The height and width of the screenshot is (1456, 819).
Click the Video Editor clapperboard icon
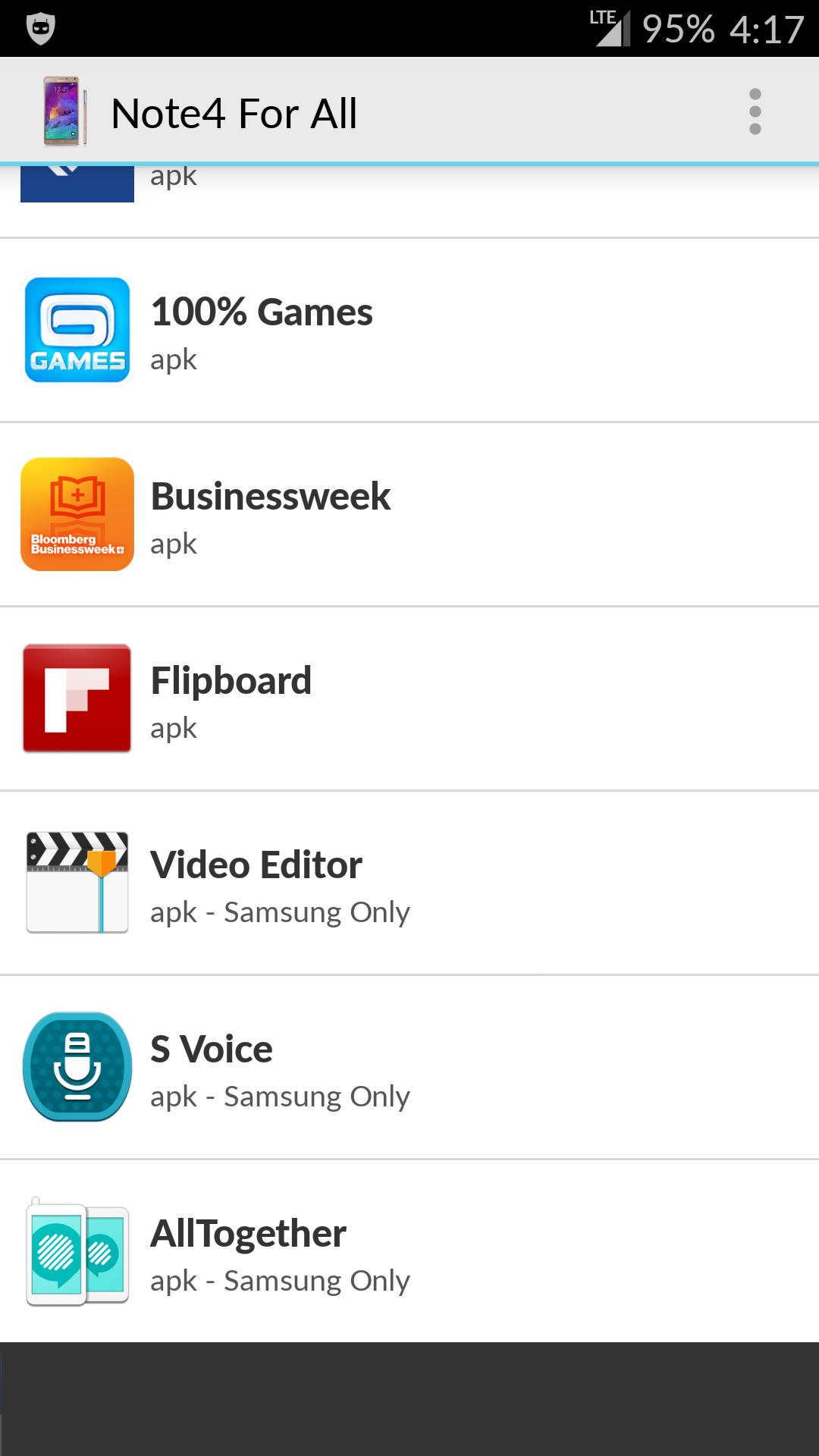76,882
